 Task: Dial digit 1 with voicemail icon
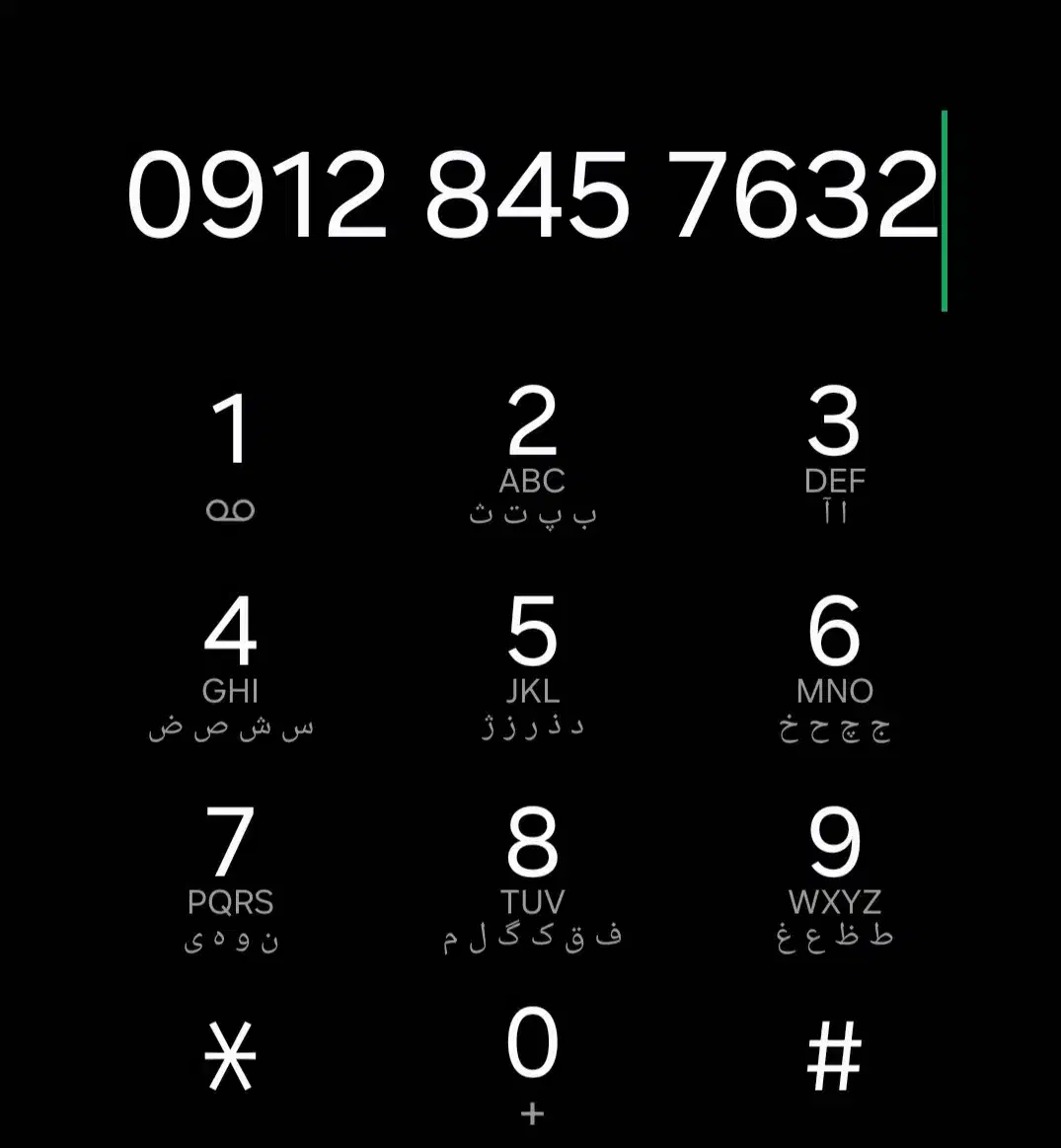(230, 454)
